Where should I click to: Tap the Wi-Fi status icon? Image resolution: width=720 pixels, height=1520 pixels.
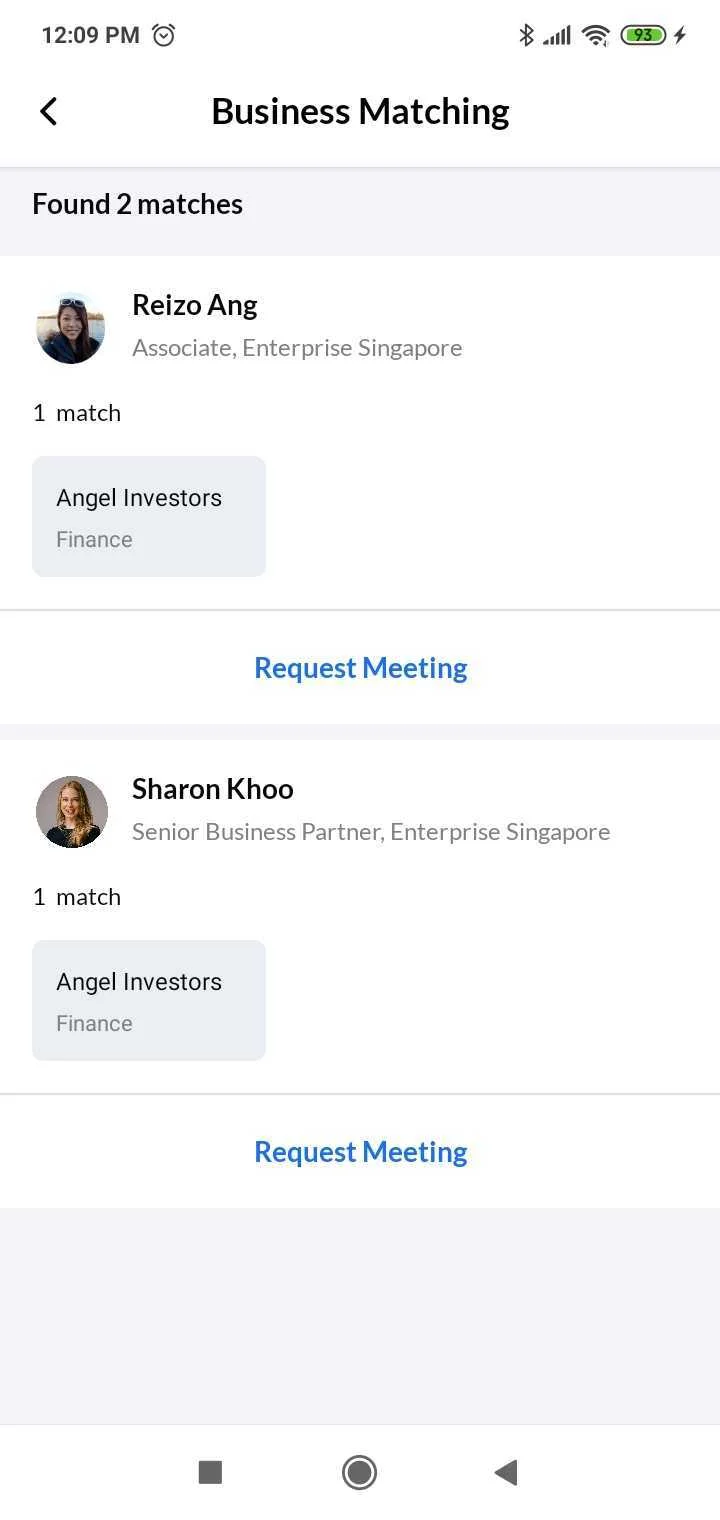[x=595, y=34]
